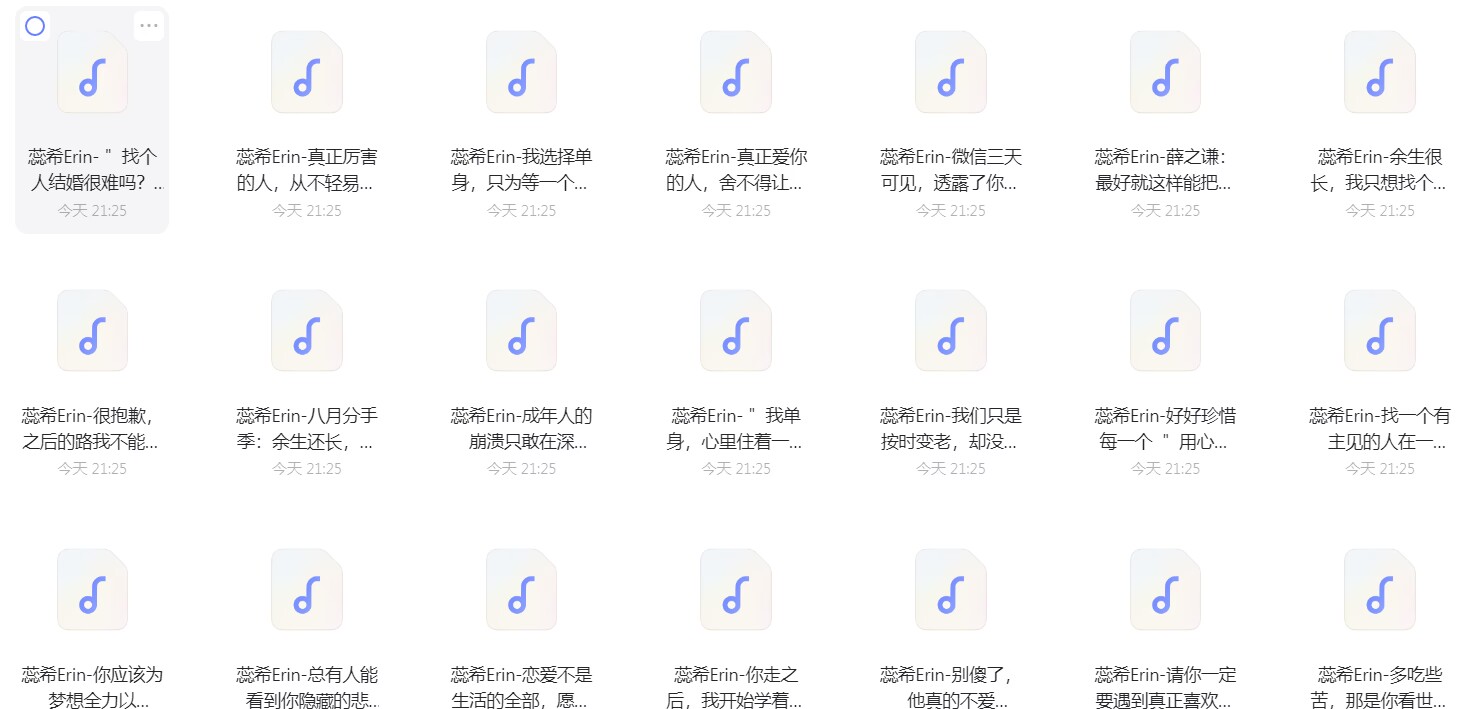Screen dimensions: 1464x709
Task: Open audio file "总有人能看到你隐藏的悲"
Action: [307, 590]
